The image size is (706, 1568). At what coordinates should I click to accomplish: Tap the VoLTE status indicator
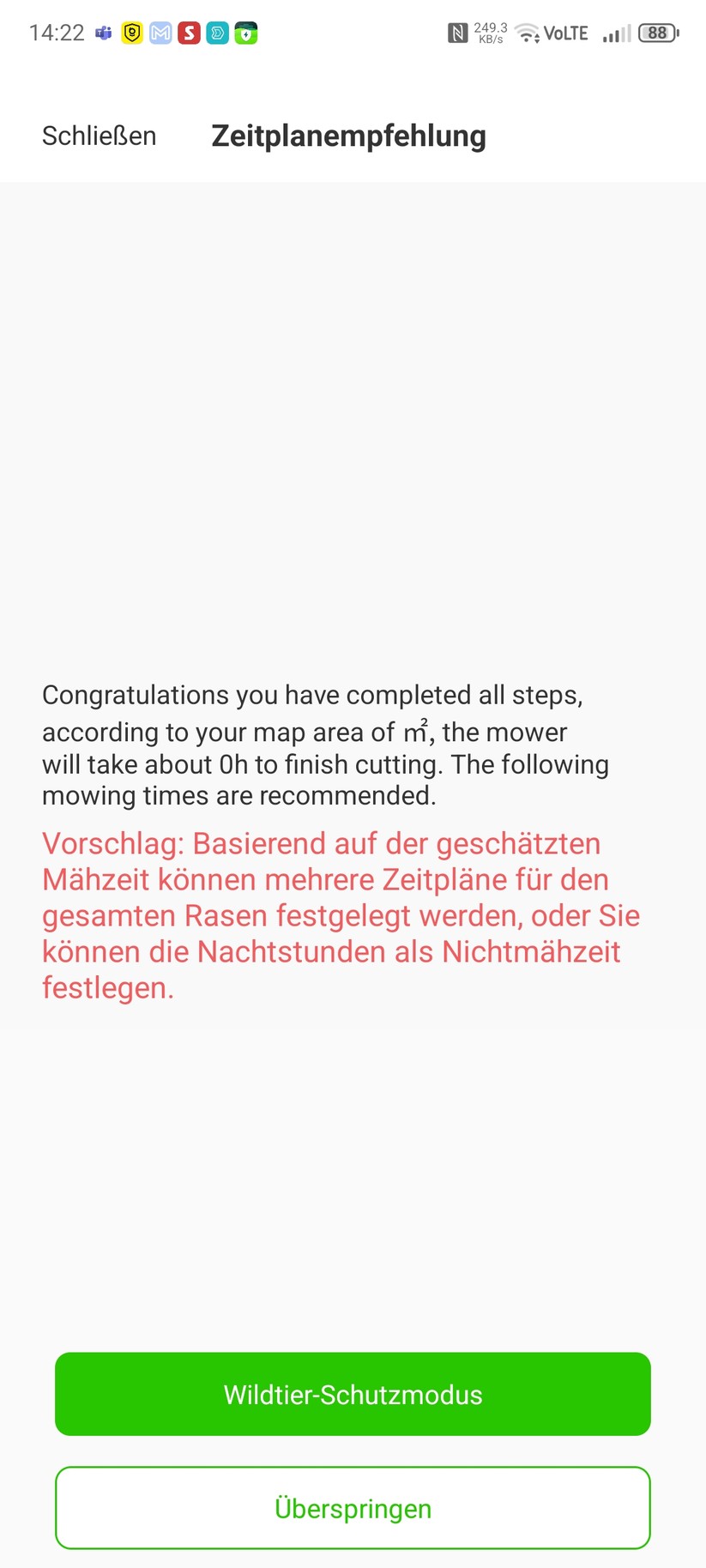(x=566, y=33)
